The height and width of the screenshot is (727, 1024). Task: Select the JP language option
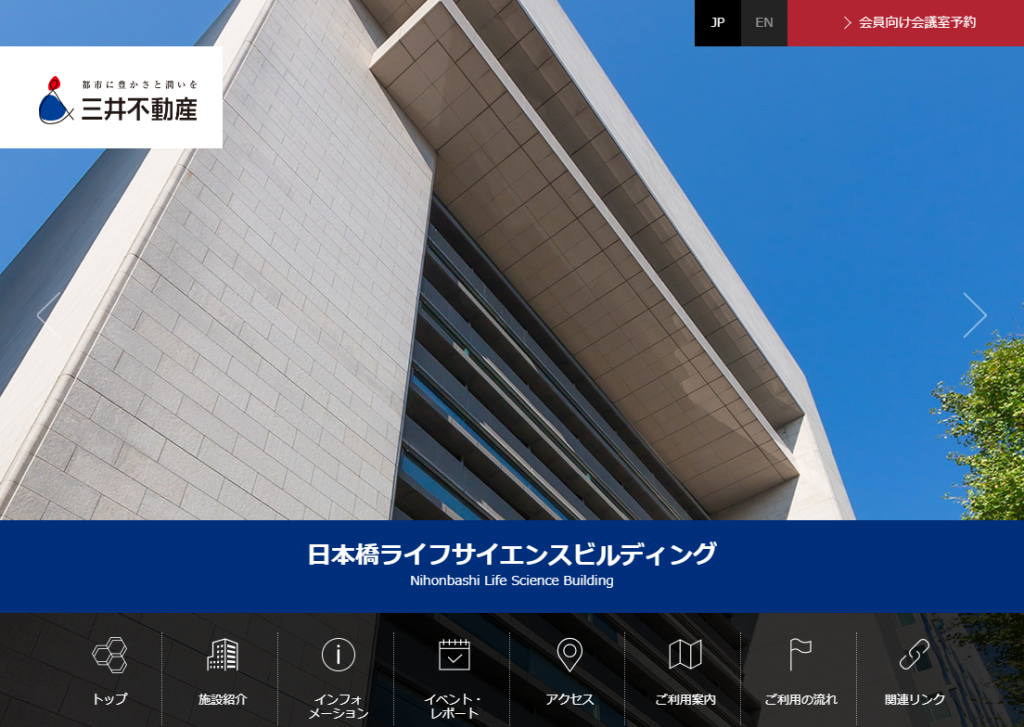click(717, 22)
